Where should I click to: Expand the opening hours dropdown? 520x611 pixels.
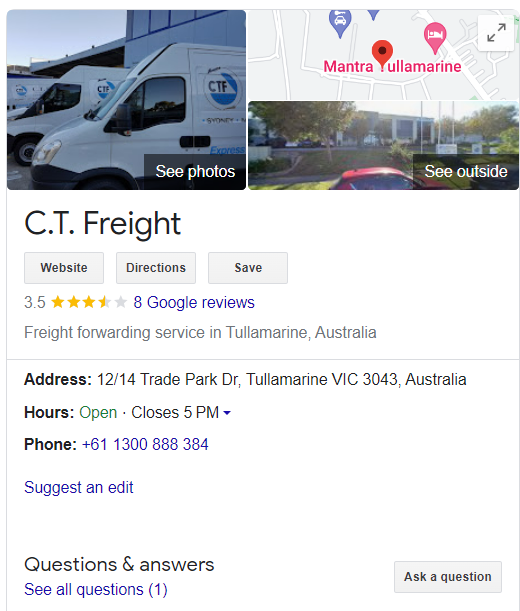[227, 413]
